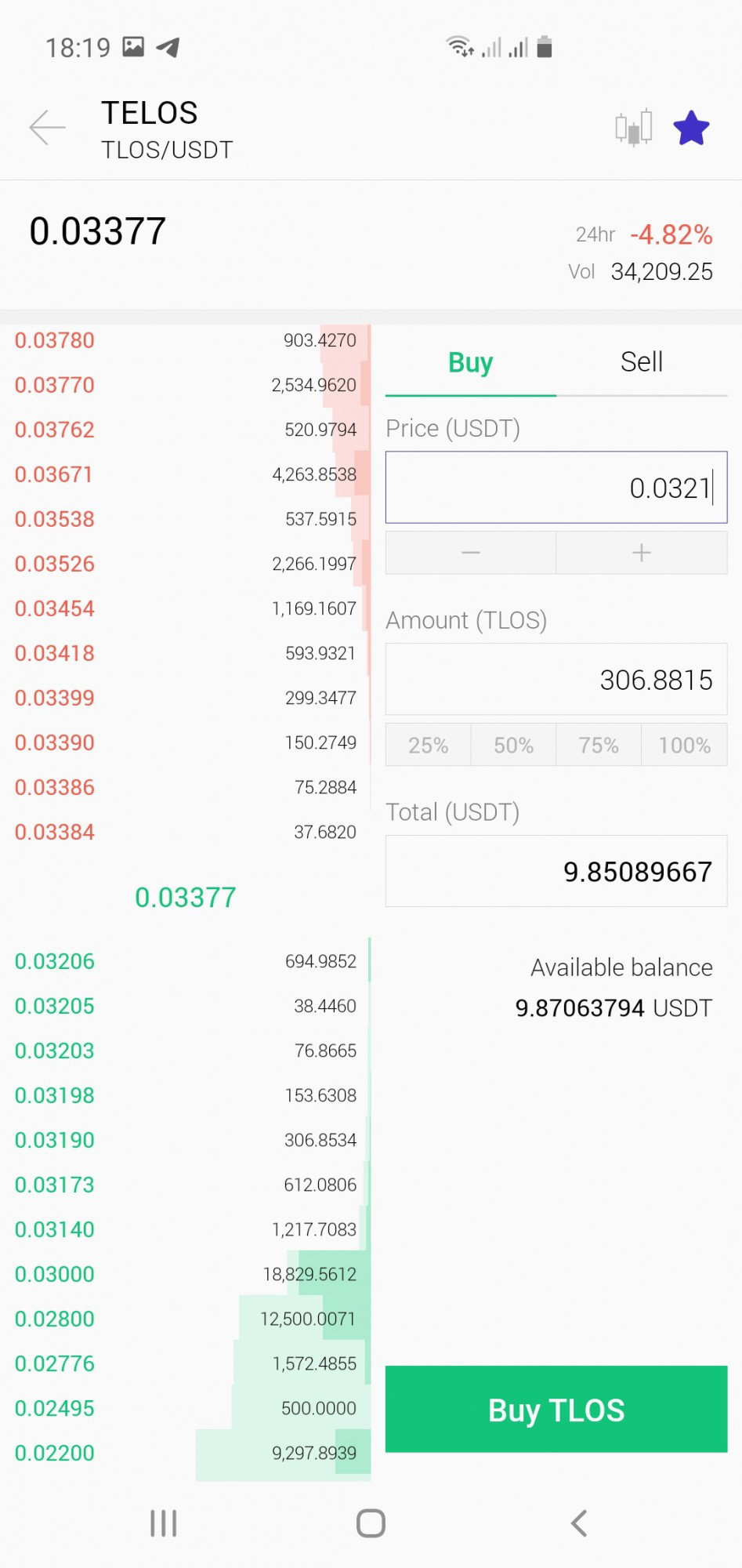Pick the 0.03000 bid order row
The width and height of the screenshot is (742, 1568).
pyautogui.click(x=186, y=1274)
